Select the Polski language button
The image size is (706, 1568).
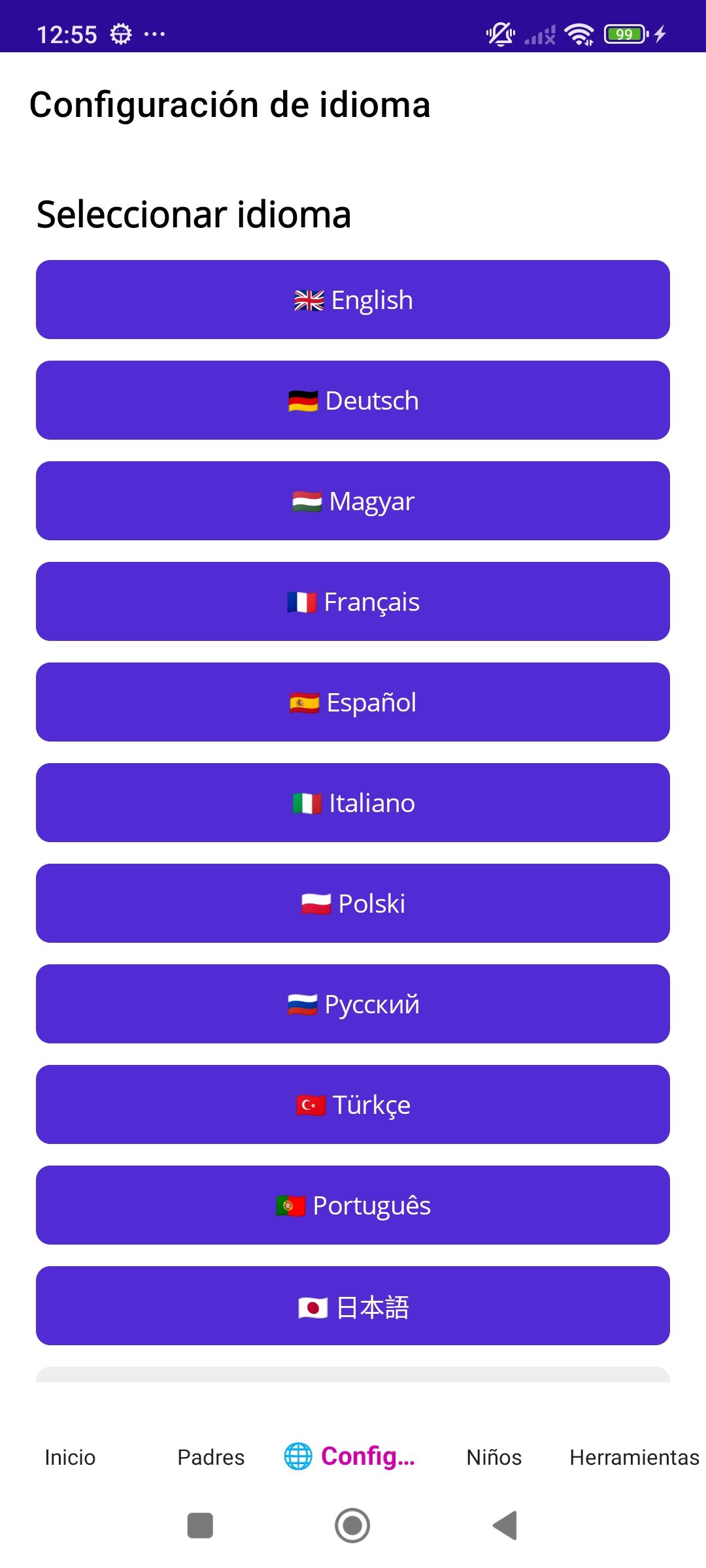click(353, 904)
